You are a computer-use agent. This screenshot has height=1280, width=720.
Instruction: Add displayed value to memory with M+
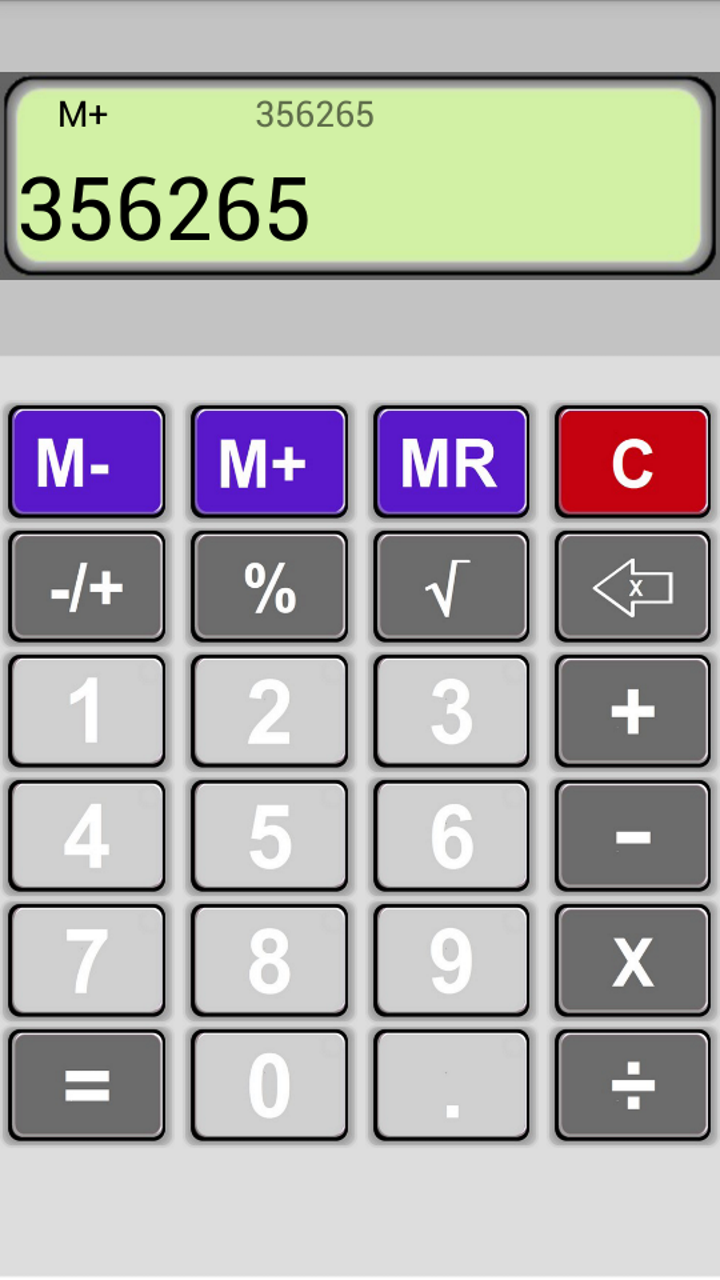[269, 462]
